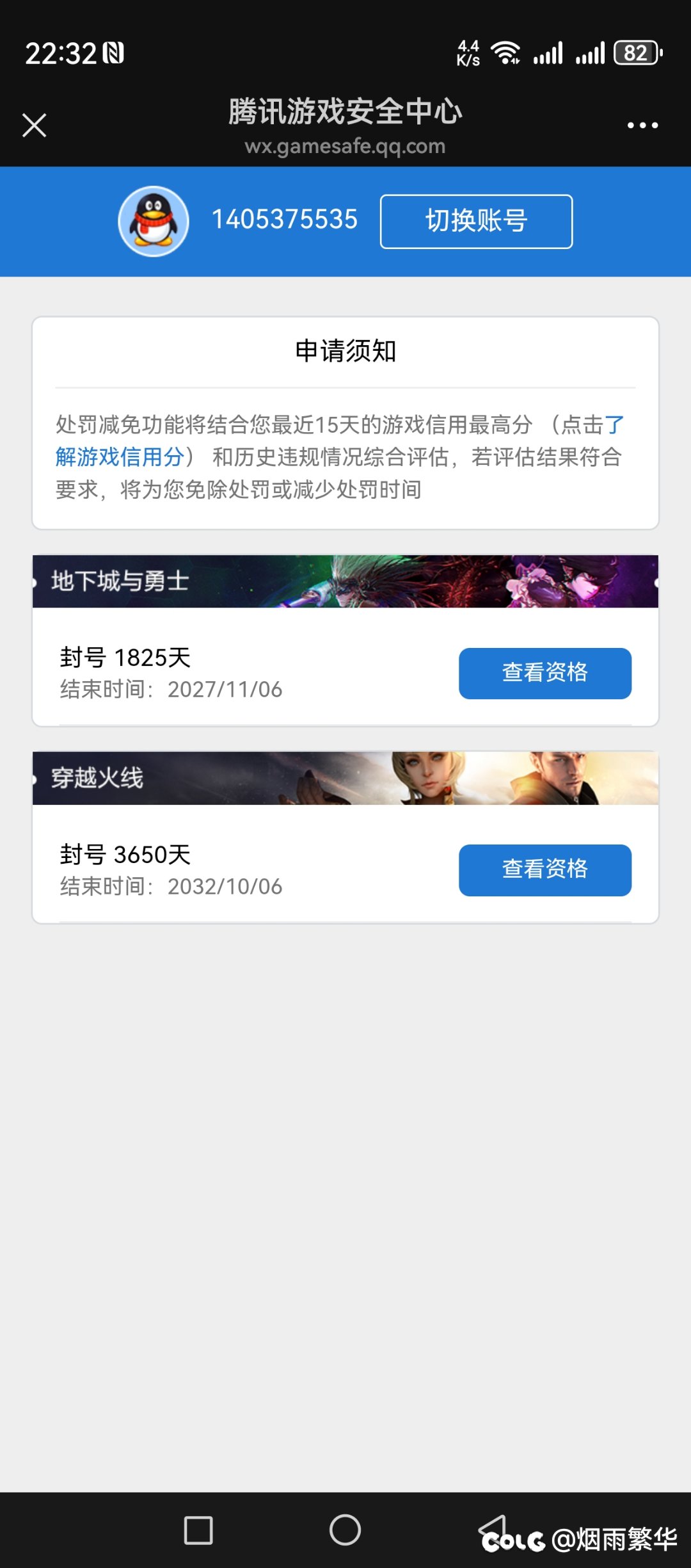Open the more options menu (three dots)
Image resolution: width=691 pixels, height=1568 pixels.
[x=642, y=125]
